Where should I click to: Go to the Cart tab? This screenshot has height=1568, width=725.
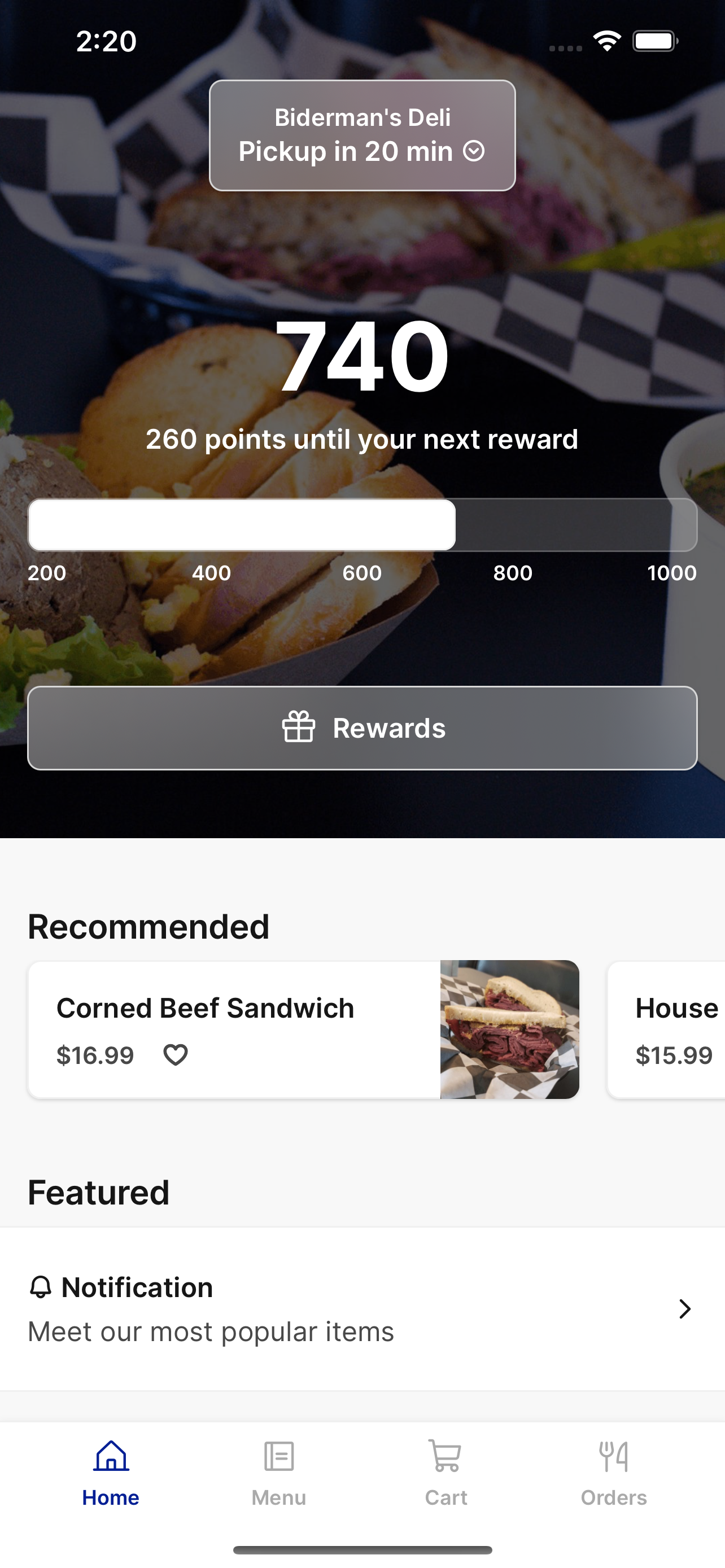point(446,1473)
